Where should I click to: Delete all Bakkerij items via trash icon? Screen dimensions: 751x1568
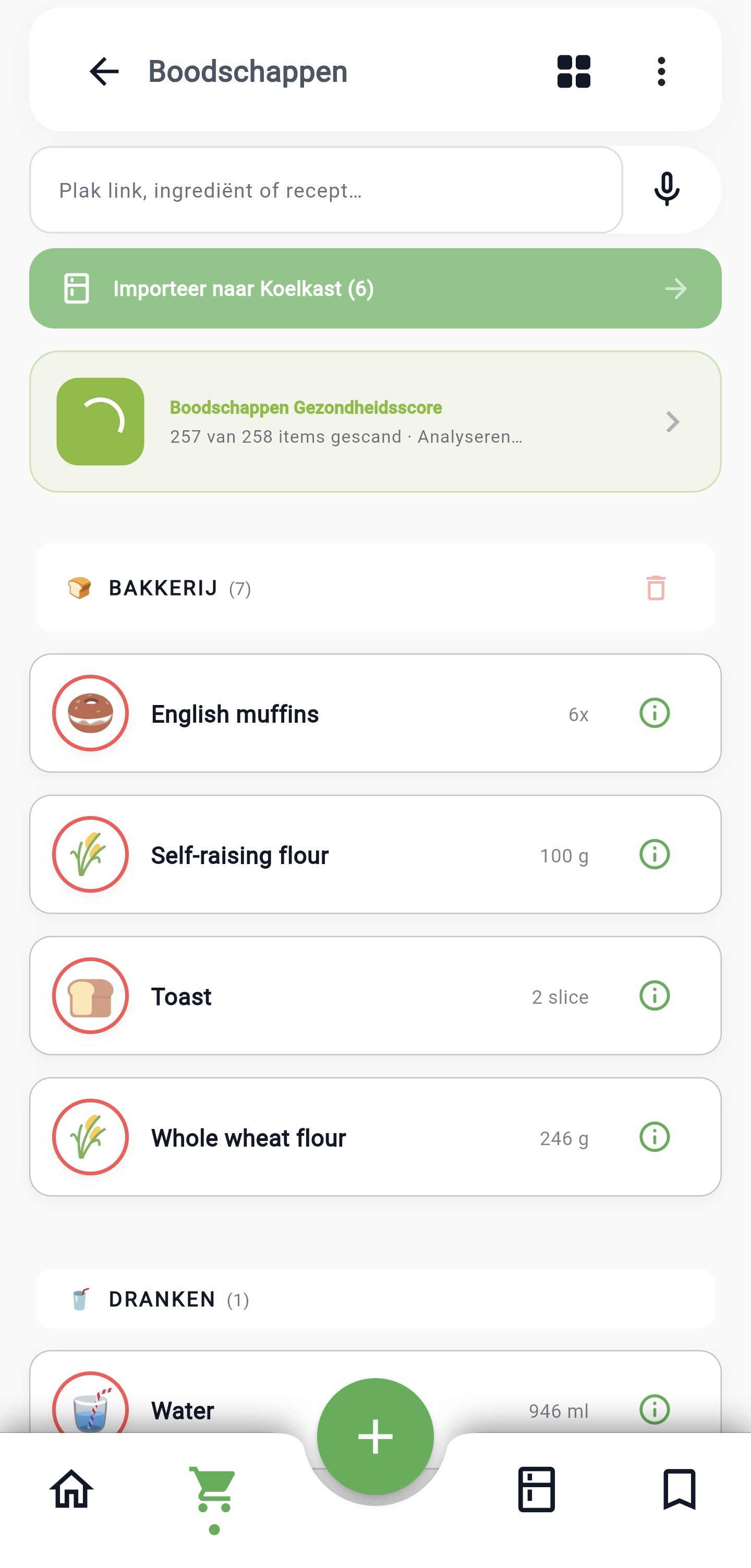coord(656,588)
